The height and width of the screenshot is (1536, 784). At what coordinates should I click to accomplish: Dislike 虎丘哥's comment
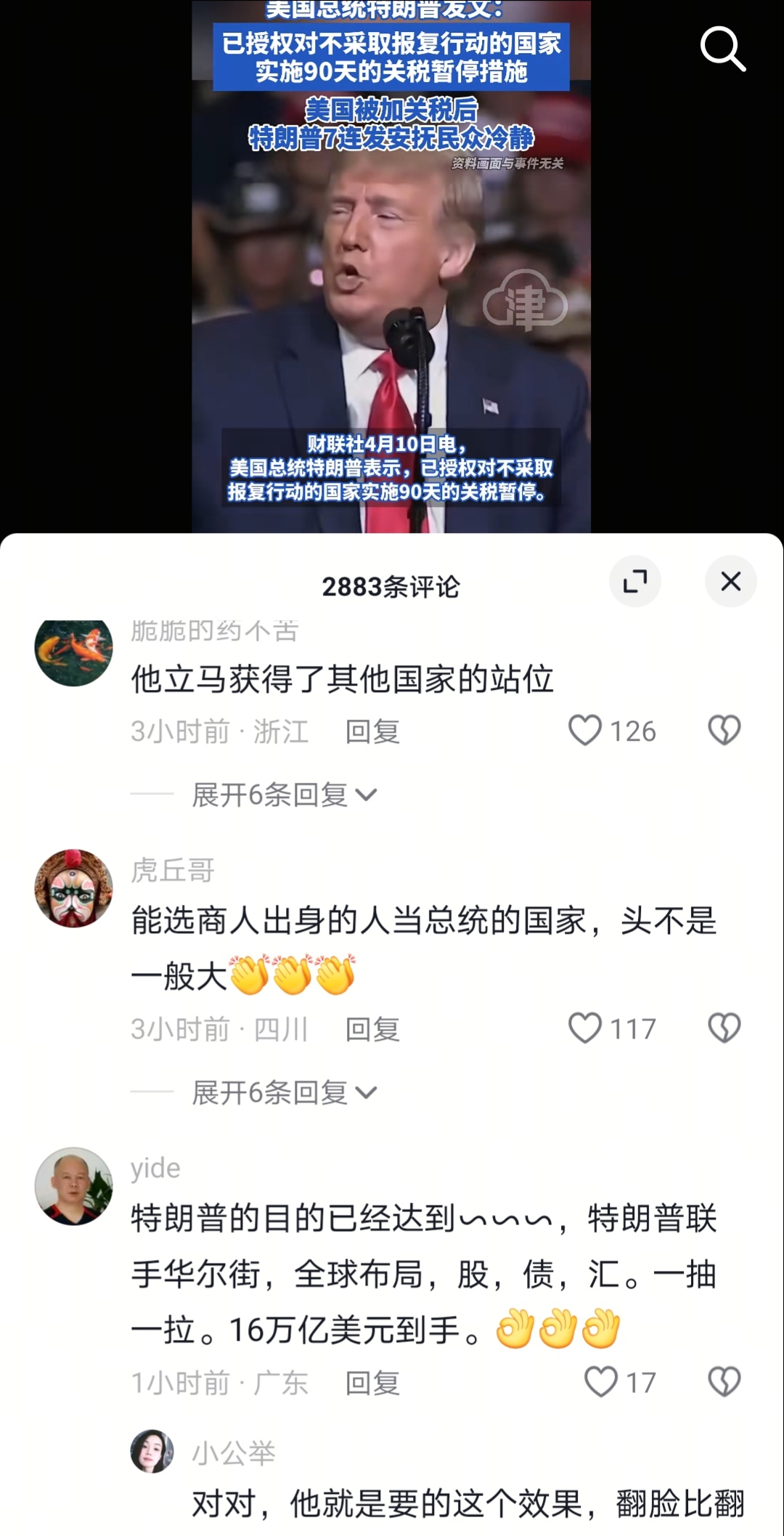724,1028
